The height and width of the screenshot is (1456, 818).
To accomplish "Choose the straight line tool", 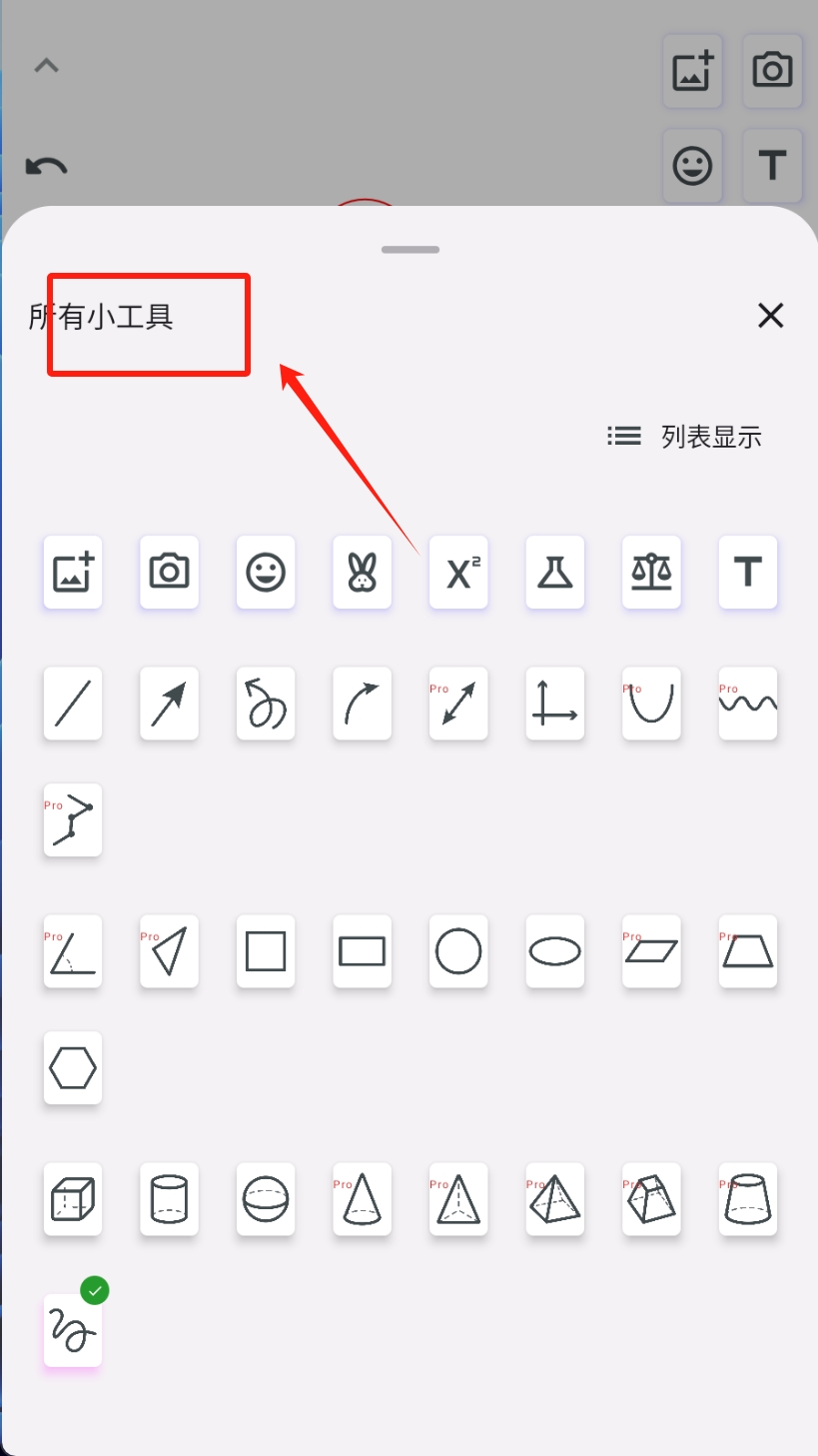I will point(73,704).
